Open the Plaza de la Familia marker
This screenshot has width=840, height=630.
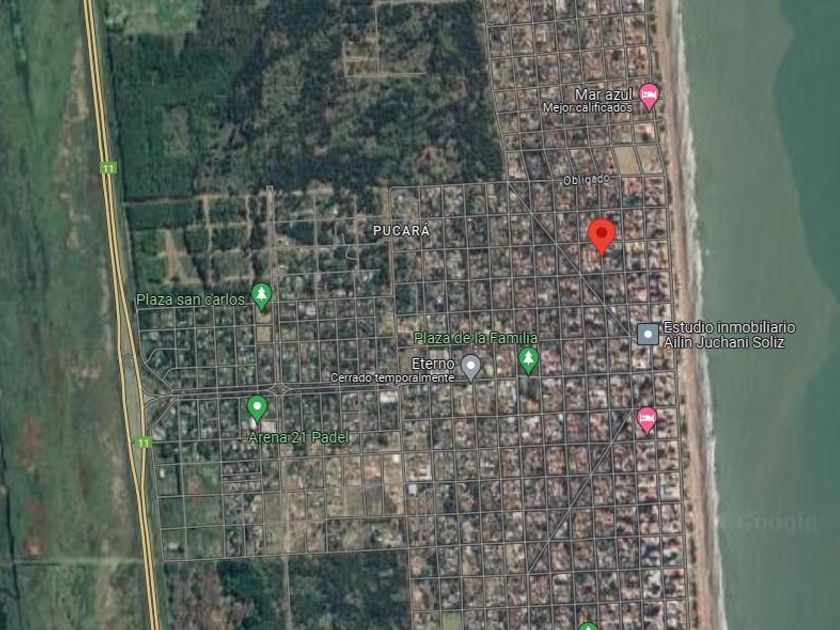coord(528,361)
